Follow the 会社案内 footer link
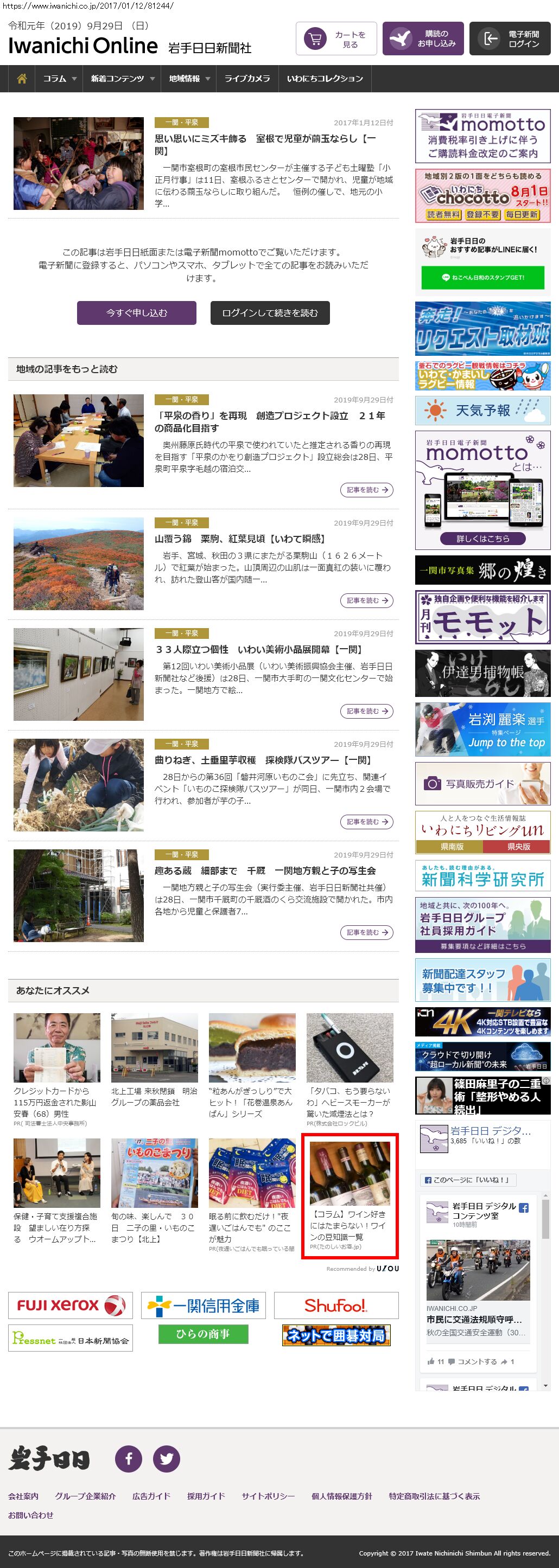 pyautogui.click(x=23, y=1495)
